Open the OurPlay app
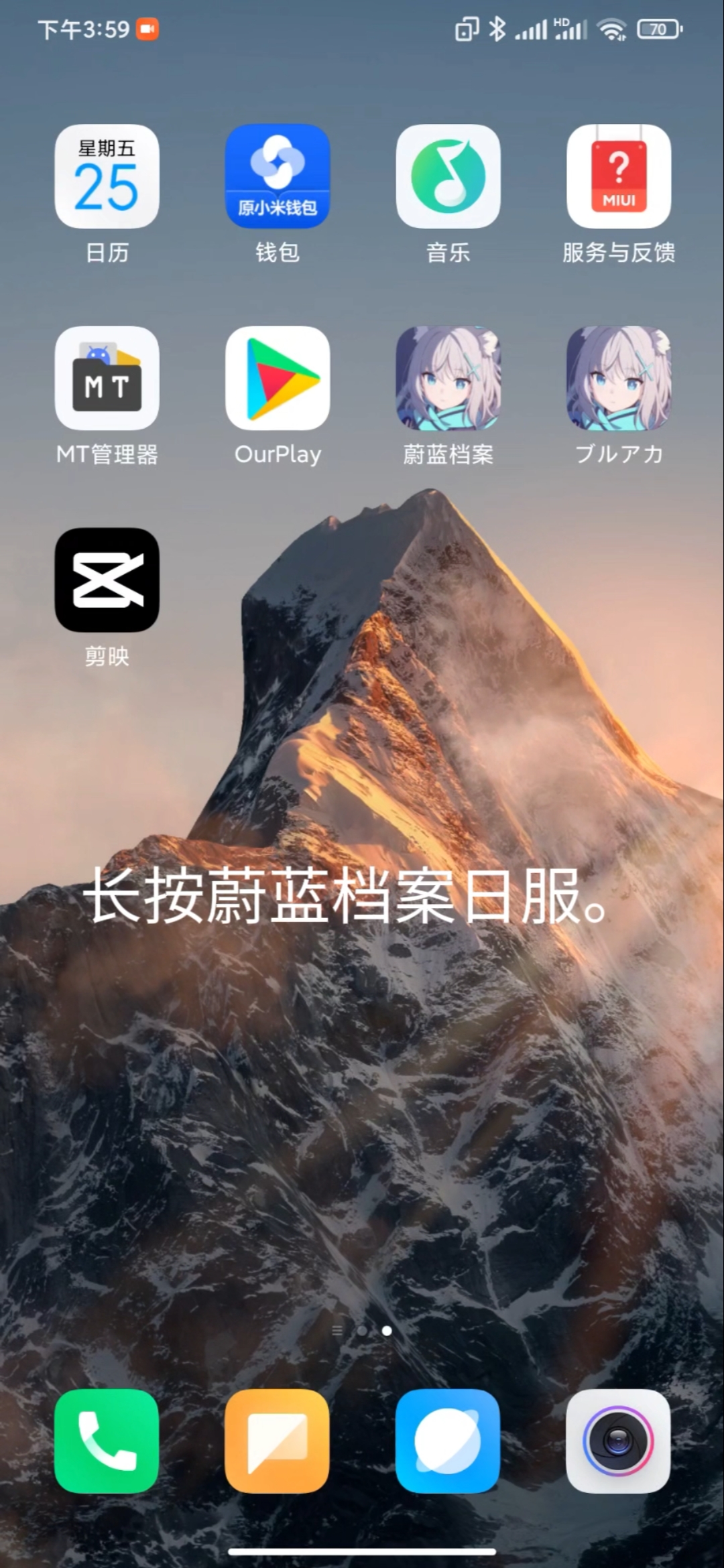 pyautogui.click(x=278, y=378)
